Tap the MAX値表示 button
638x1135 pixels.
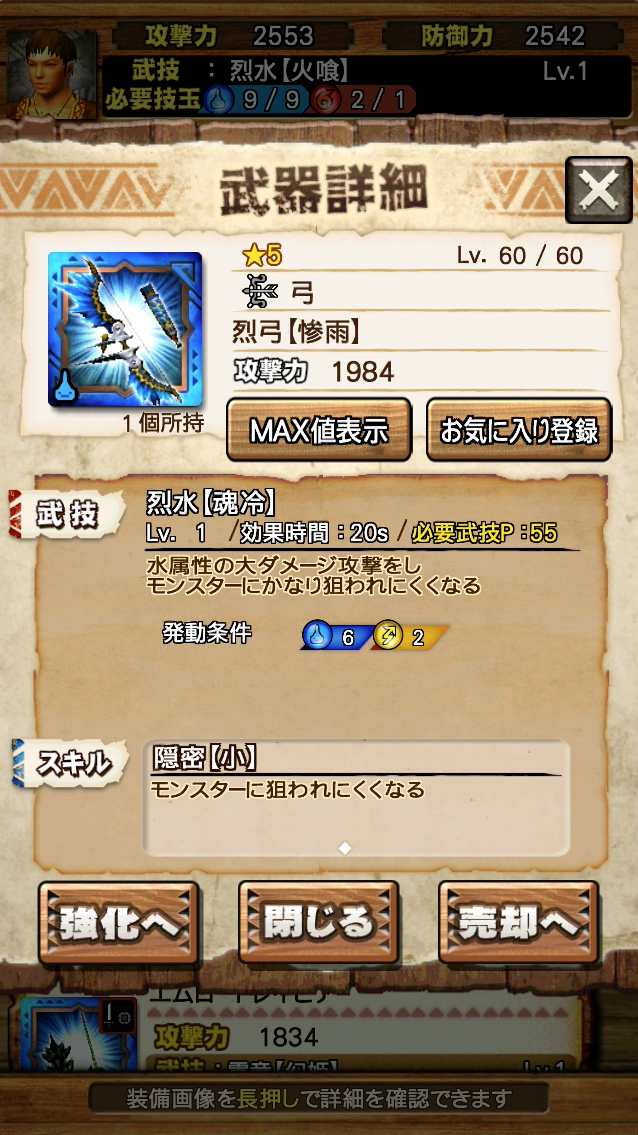pos(319,430)
